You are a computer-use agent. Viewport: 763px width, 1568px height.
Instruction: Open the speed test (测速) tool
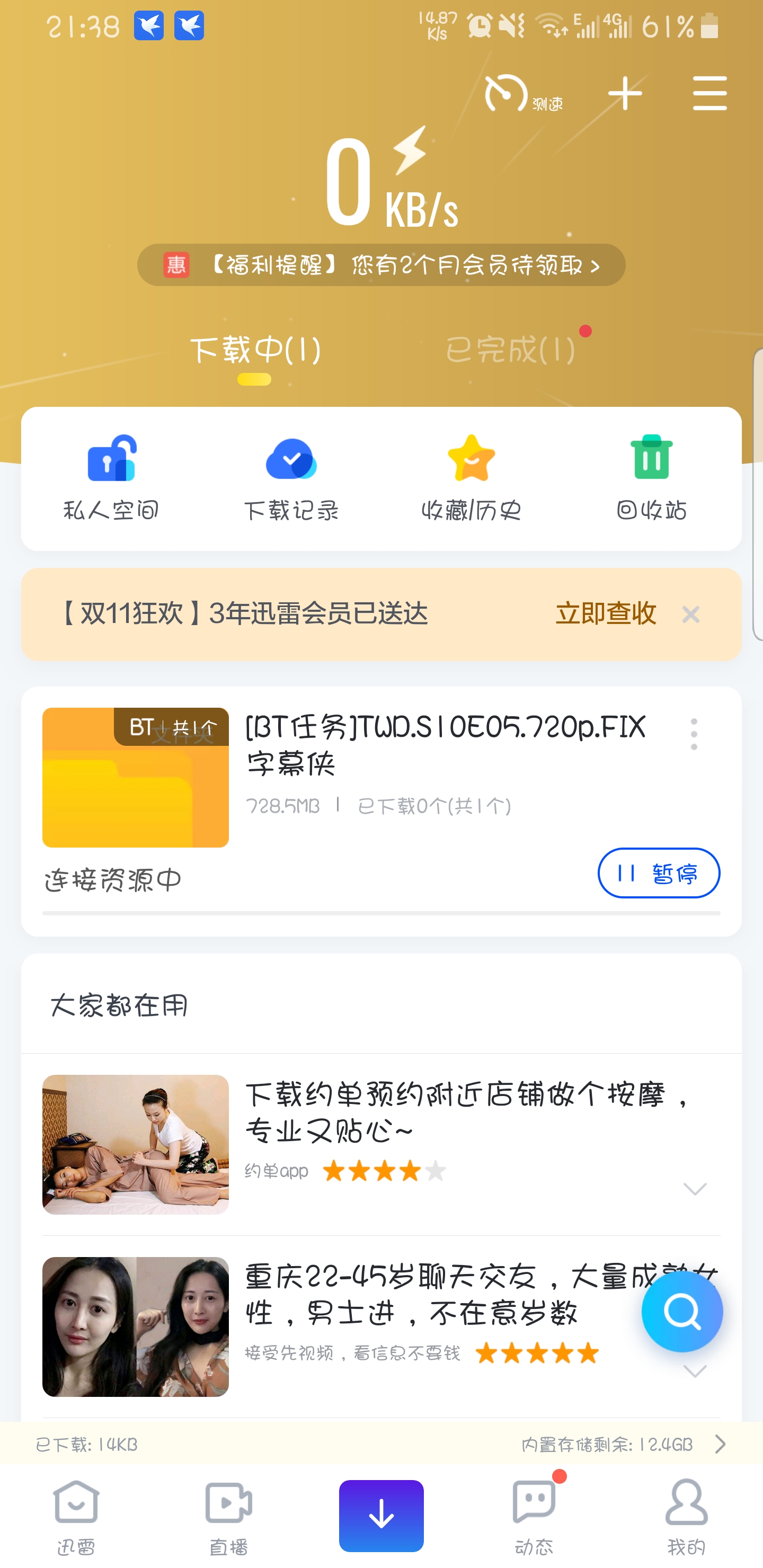pyautogui.click(x=524, y=94)
